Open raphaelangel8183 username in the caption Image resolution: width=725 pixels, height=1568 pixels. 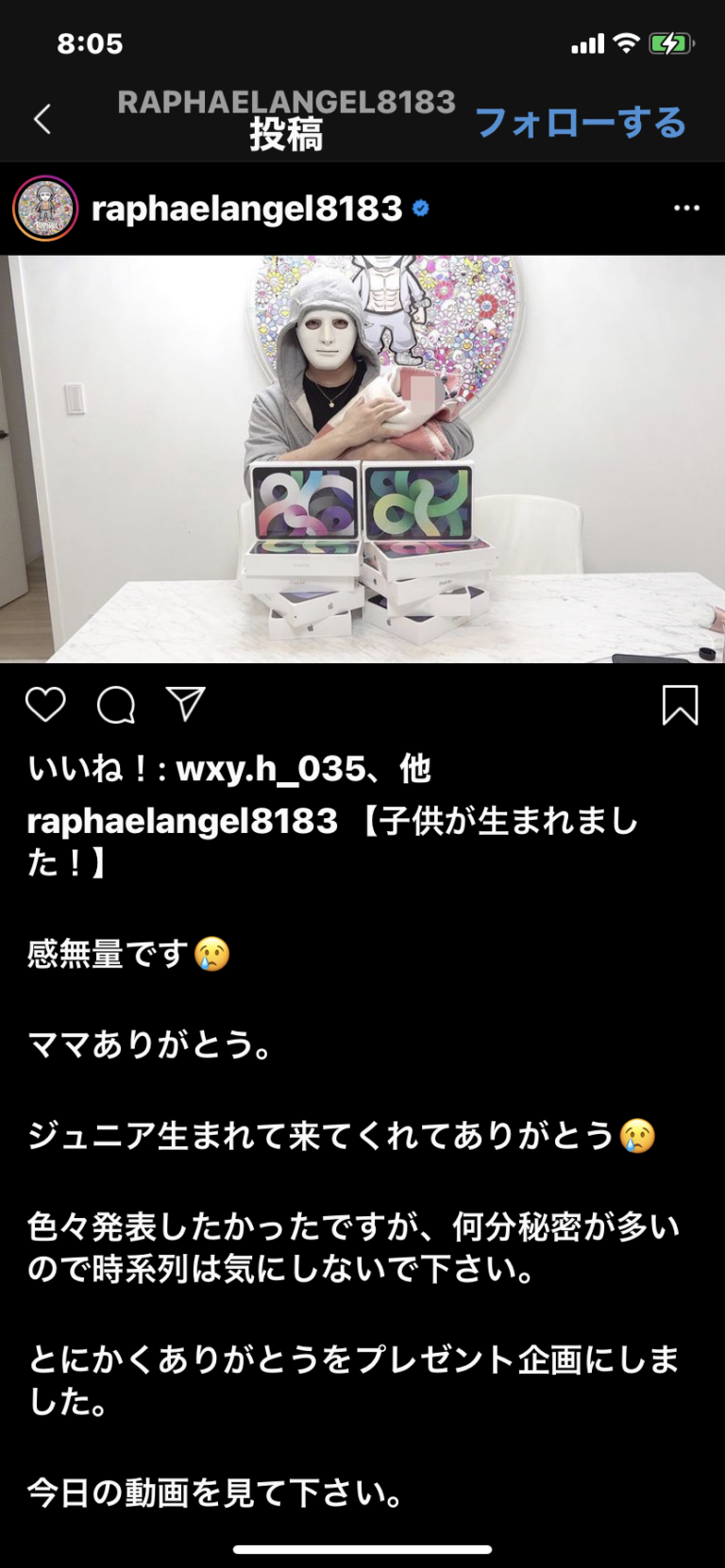[182, 822]
